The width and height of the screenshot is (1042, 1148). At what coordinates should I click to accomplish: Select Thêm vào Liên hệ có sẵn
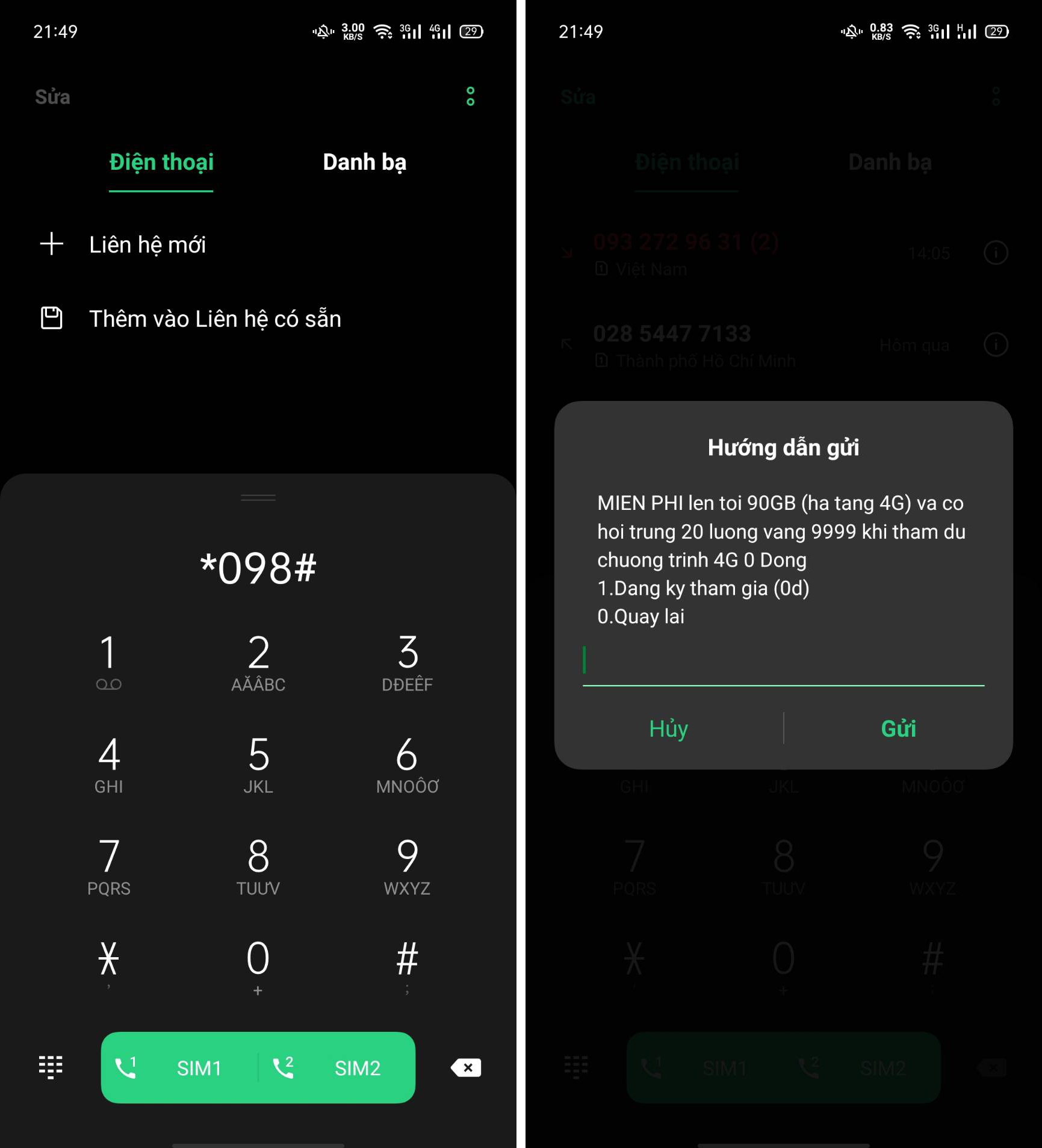pyautogui.click(x=214, y=319)
